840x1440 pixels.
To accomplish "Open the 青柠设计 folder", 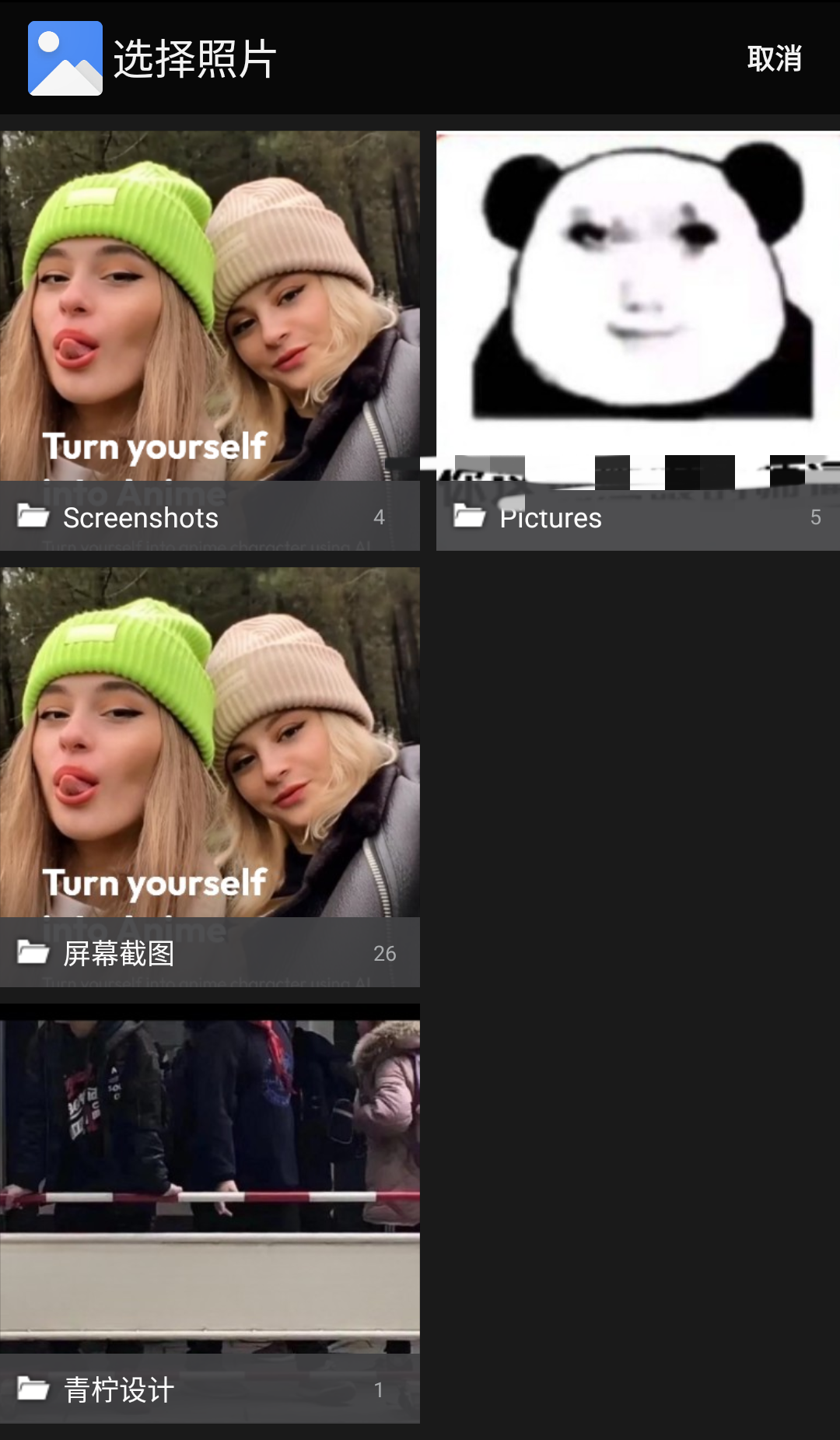I will click(x=209, y=1214).
